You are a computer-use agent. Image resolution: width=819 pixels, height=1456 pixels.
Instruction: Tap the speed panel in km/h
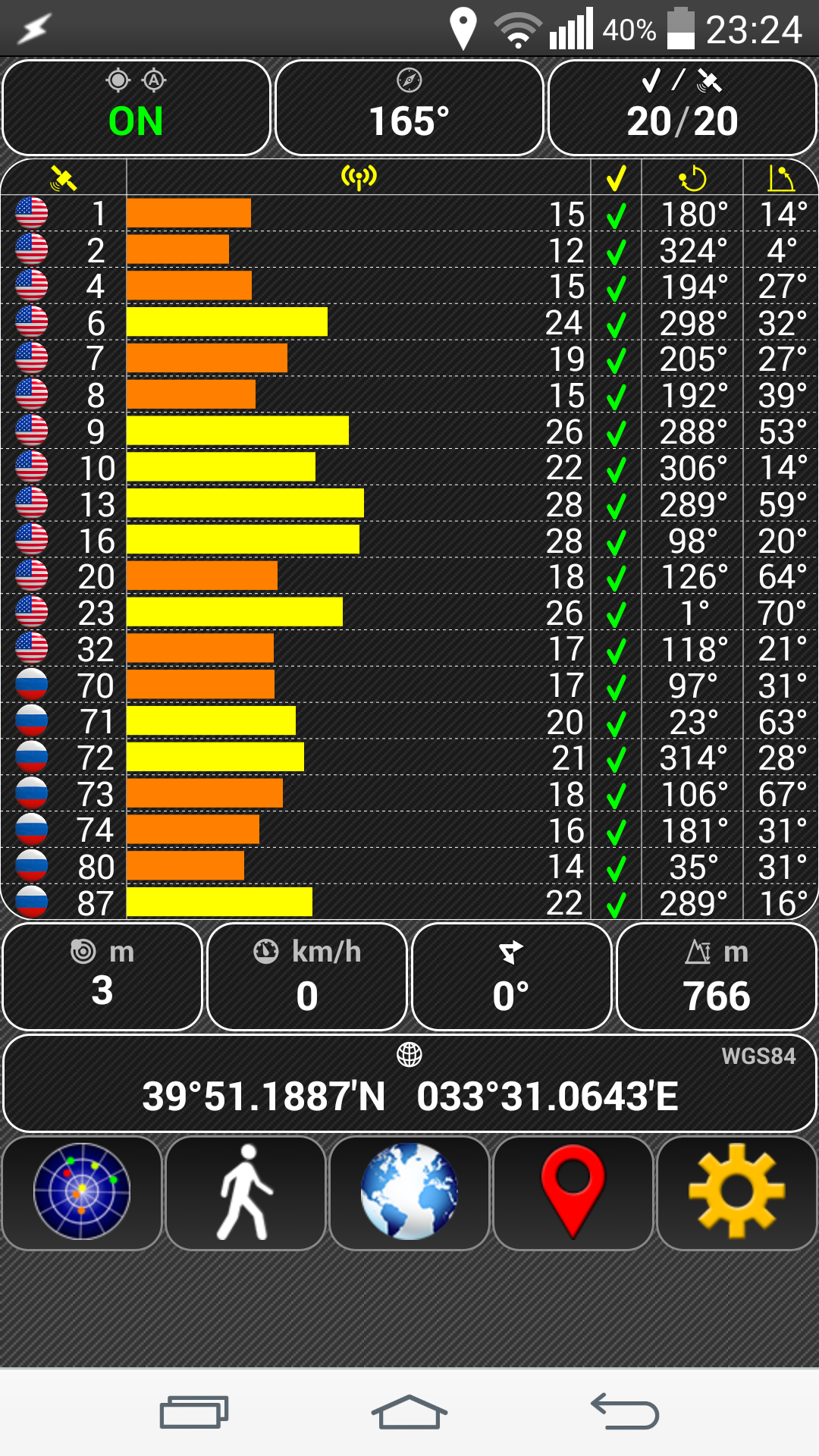[307, 977]
